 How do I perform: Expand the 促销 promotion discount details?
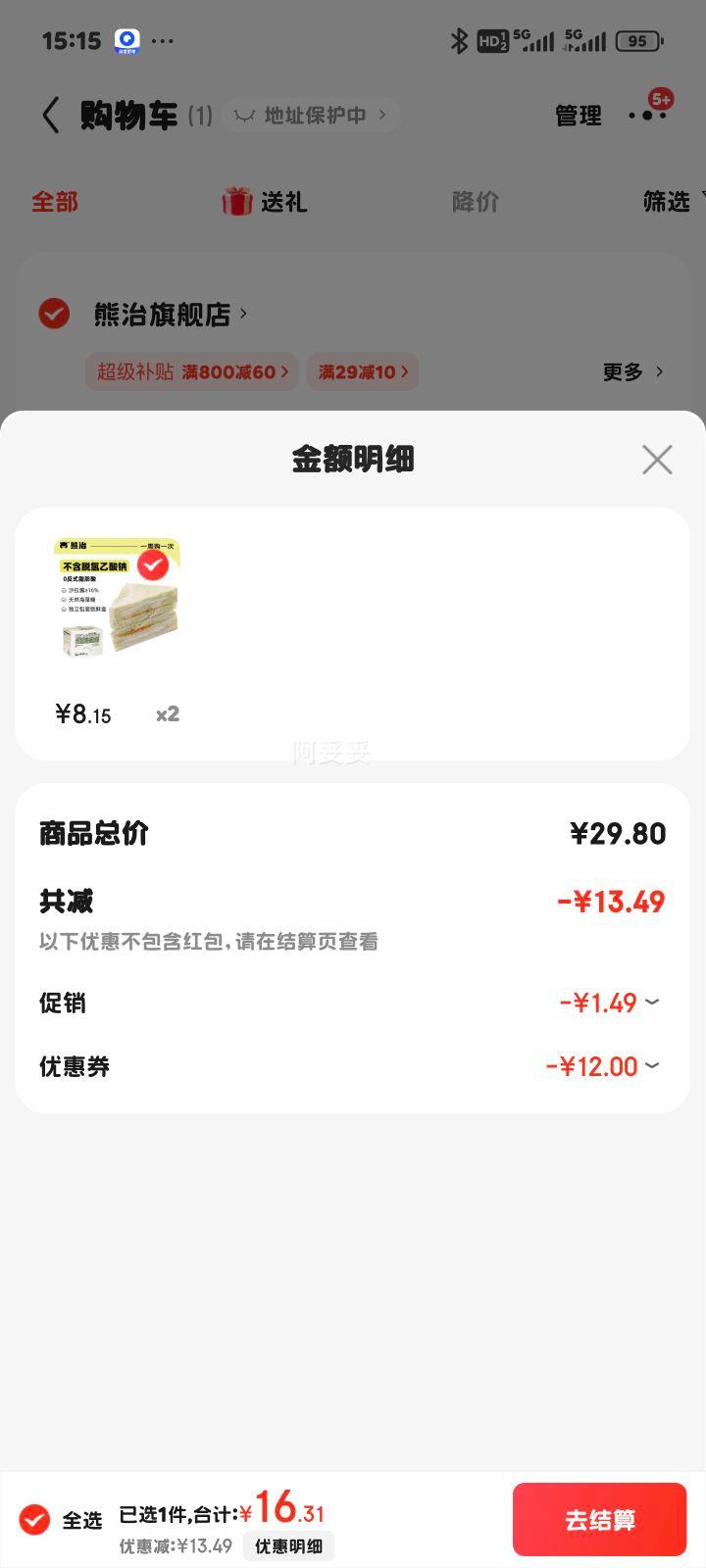653,1002
